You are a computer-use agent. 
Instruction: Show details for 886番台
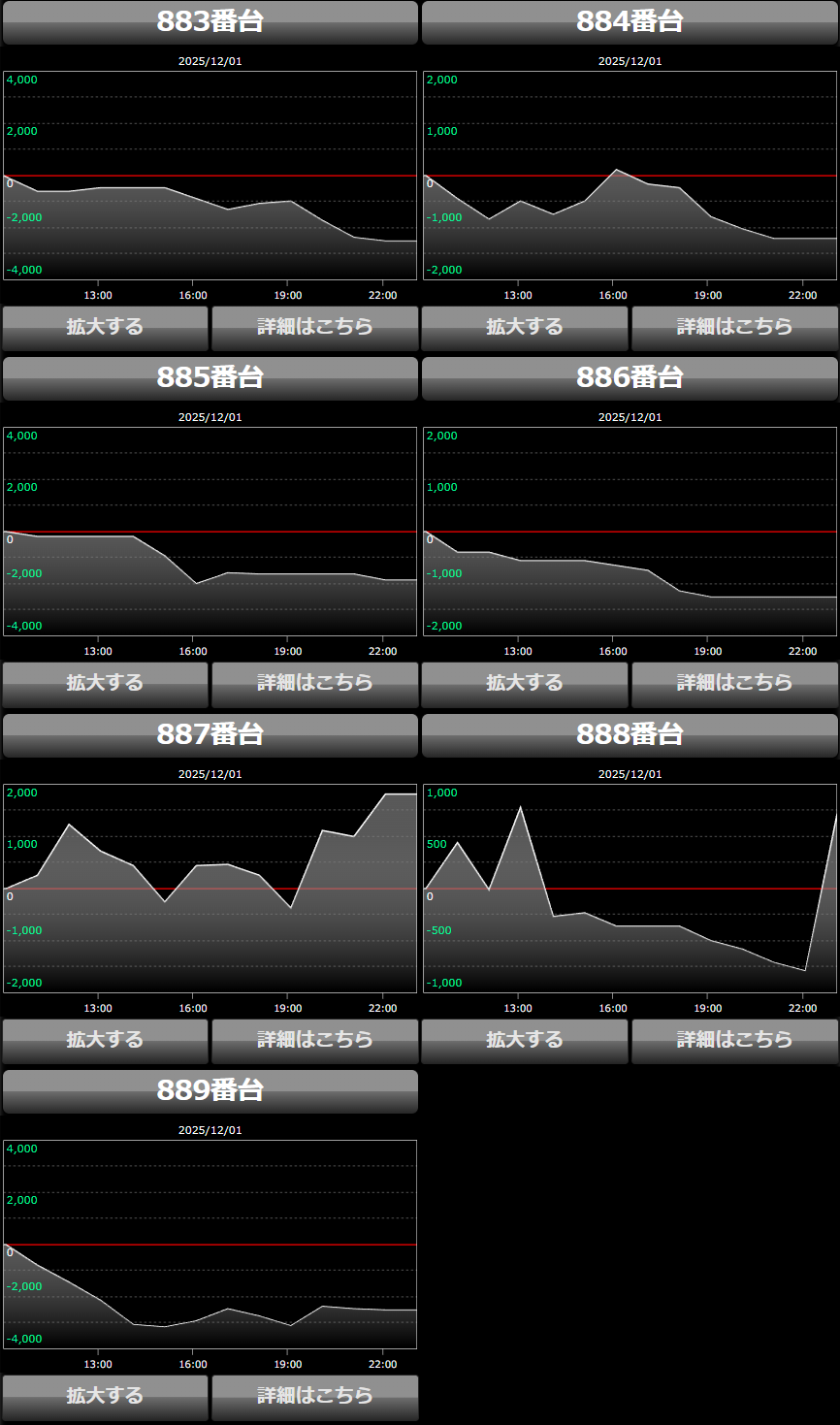(x=734, y=684)
